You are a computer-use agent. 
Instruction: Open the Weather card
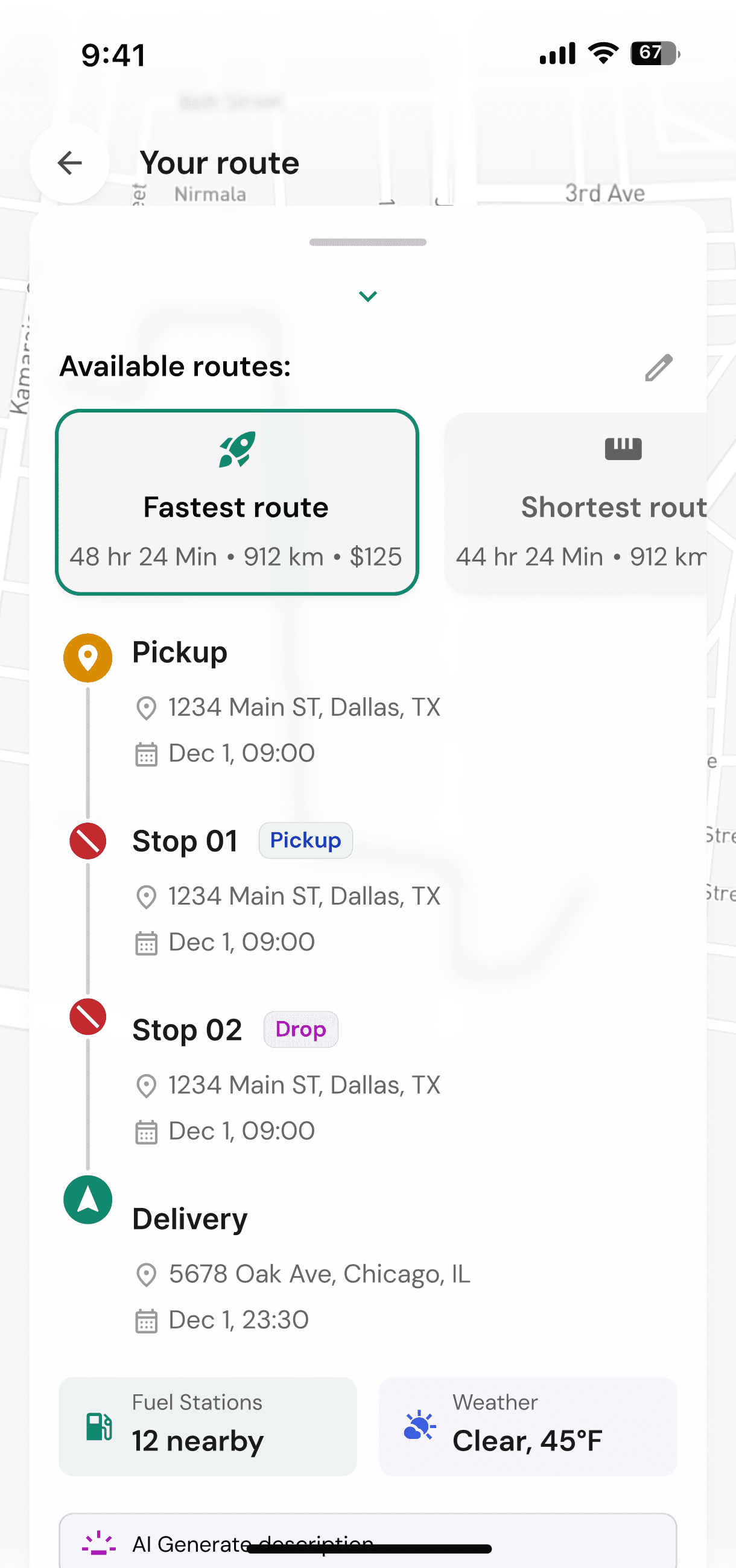(528, 1426)
